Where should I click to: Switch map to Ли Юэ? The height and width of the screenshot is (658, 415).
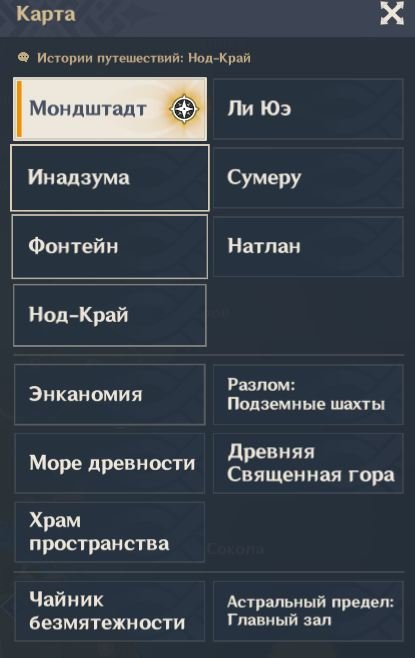point(308,109)
